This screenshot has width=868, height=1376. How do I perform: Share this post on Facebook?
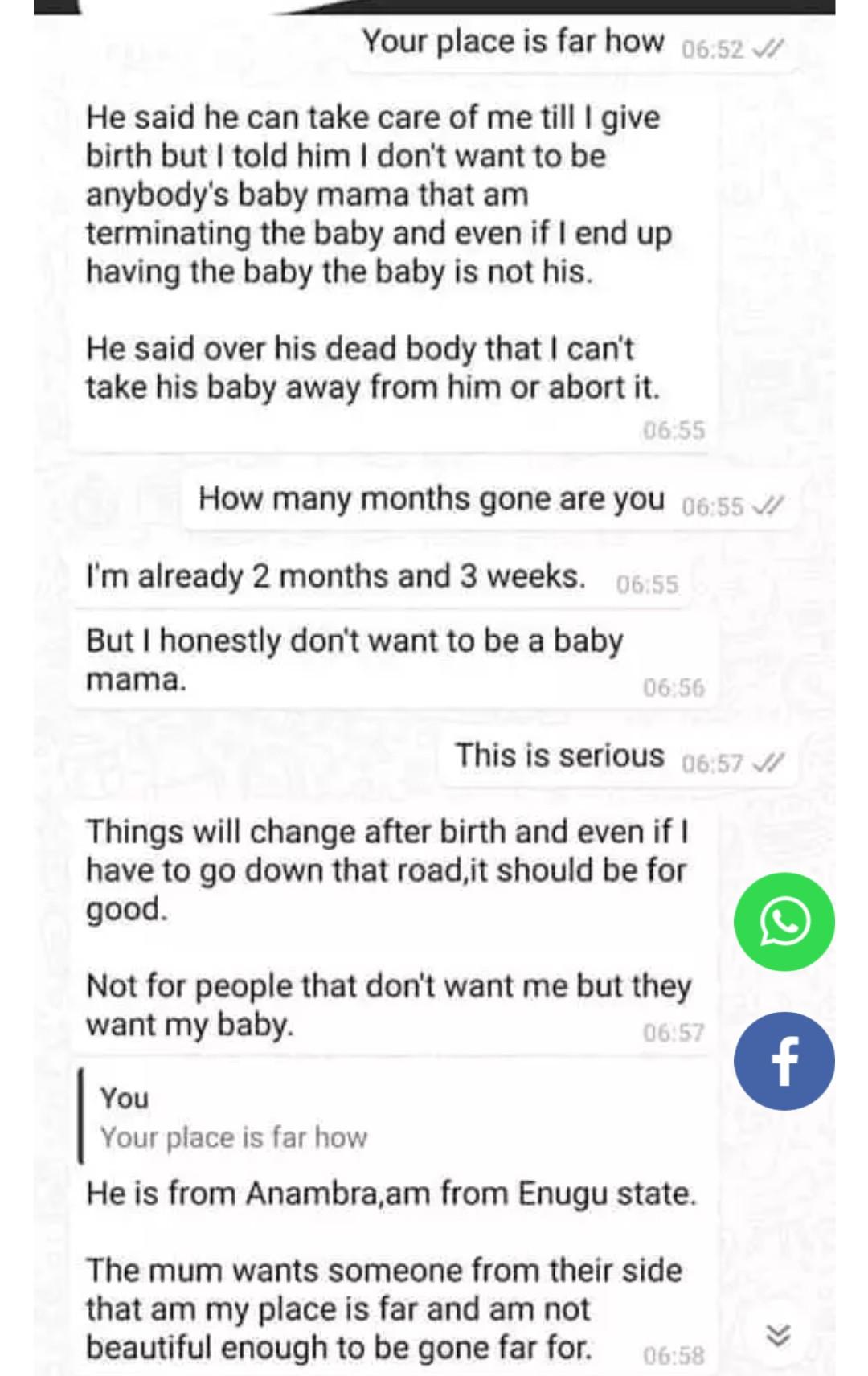coord(784,1061)
